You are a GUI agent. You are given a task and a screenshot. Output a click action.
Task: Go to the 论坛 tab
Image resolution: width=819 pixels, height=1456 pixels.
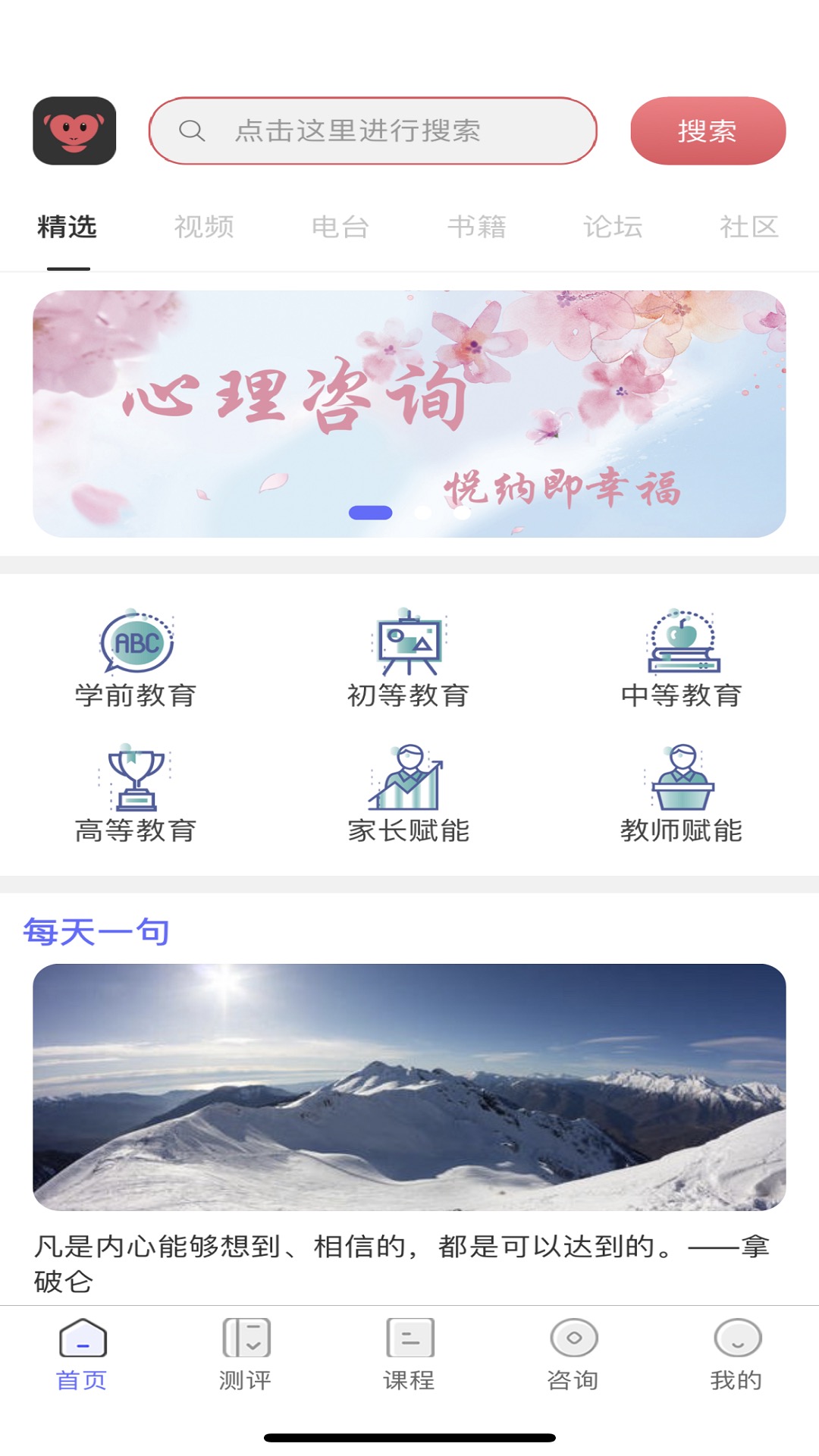pos(613,227)
